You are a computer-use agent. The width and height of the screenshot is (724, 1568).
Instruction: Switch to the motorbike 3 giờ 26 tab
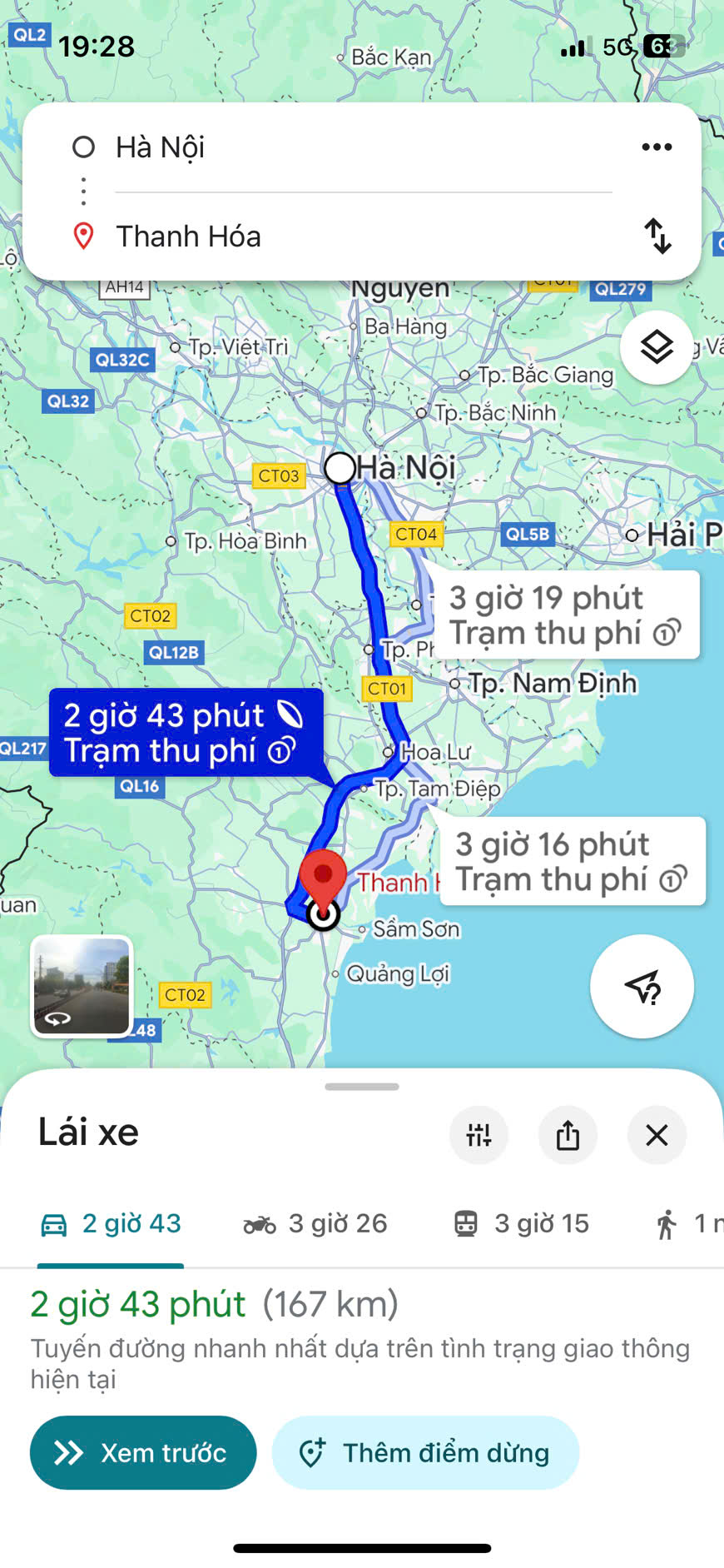coord(315,1223)
